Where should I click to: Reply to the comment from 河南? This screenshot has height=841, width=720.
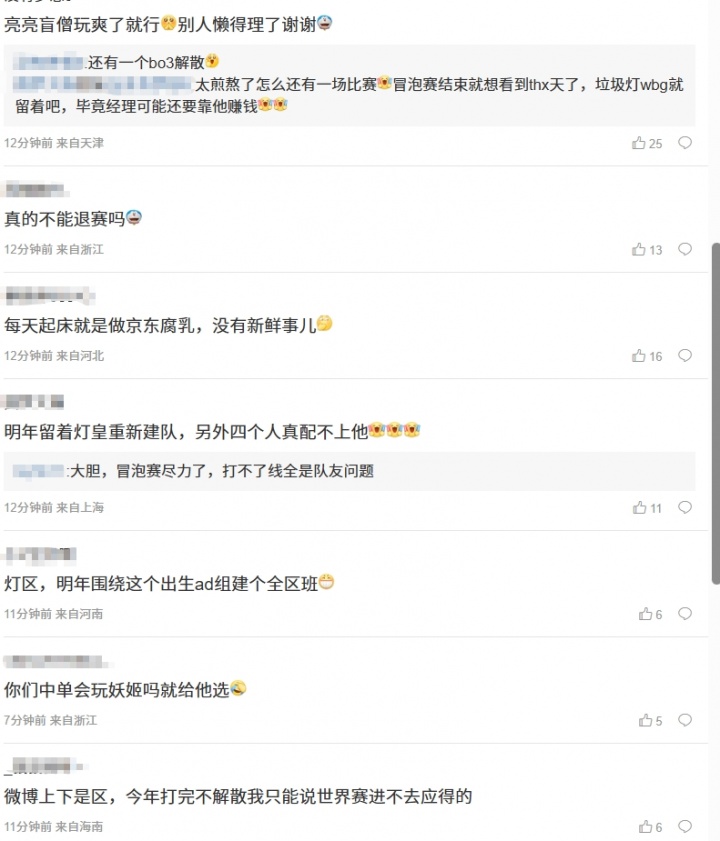pos(685,614)
